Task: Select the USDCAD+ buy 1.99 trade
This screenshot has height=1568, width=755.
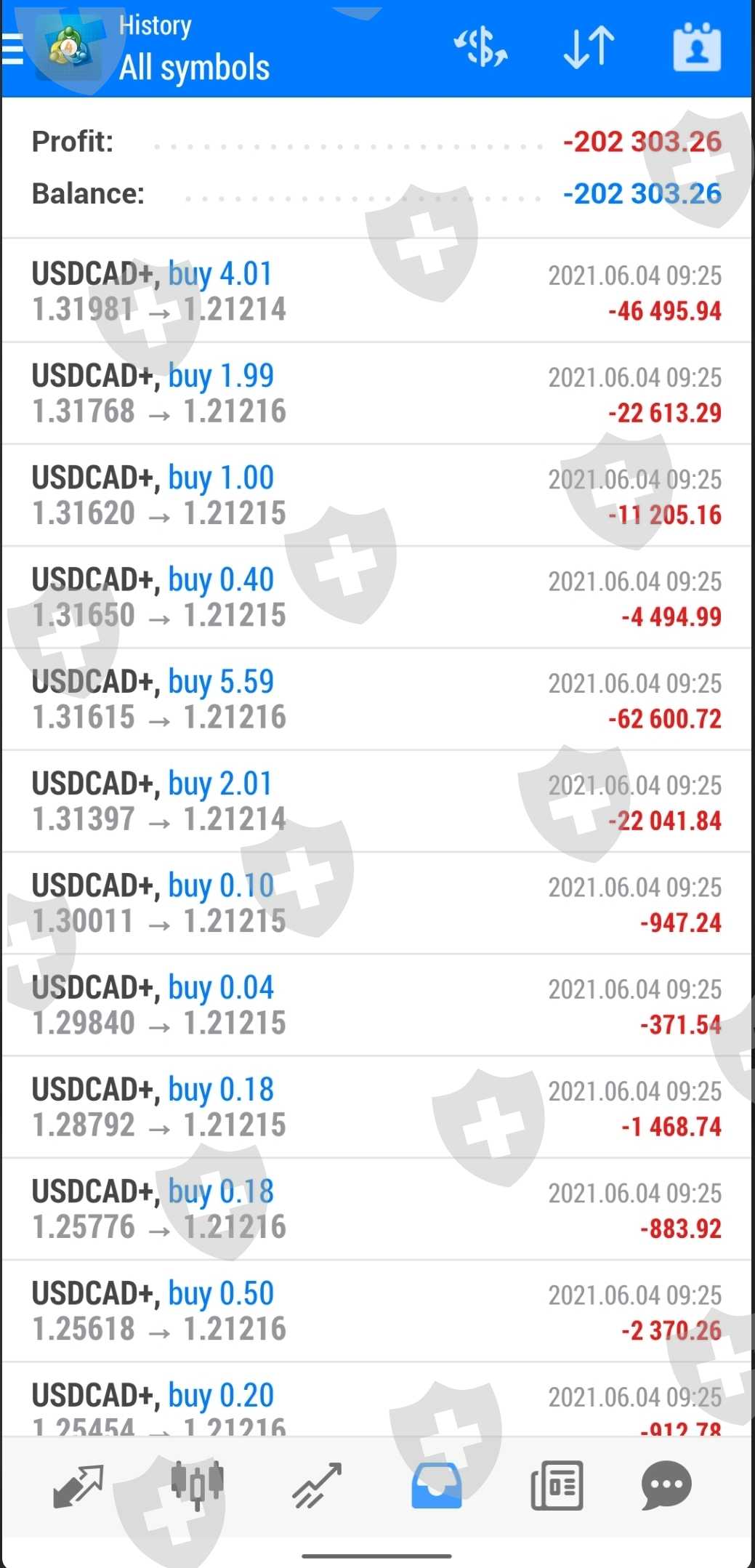Action: coord(376,393)
